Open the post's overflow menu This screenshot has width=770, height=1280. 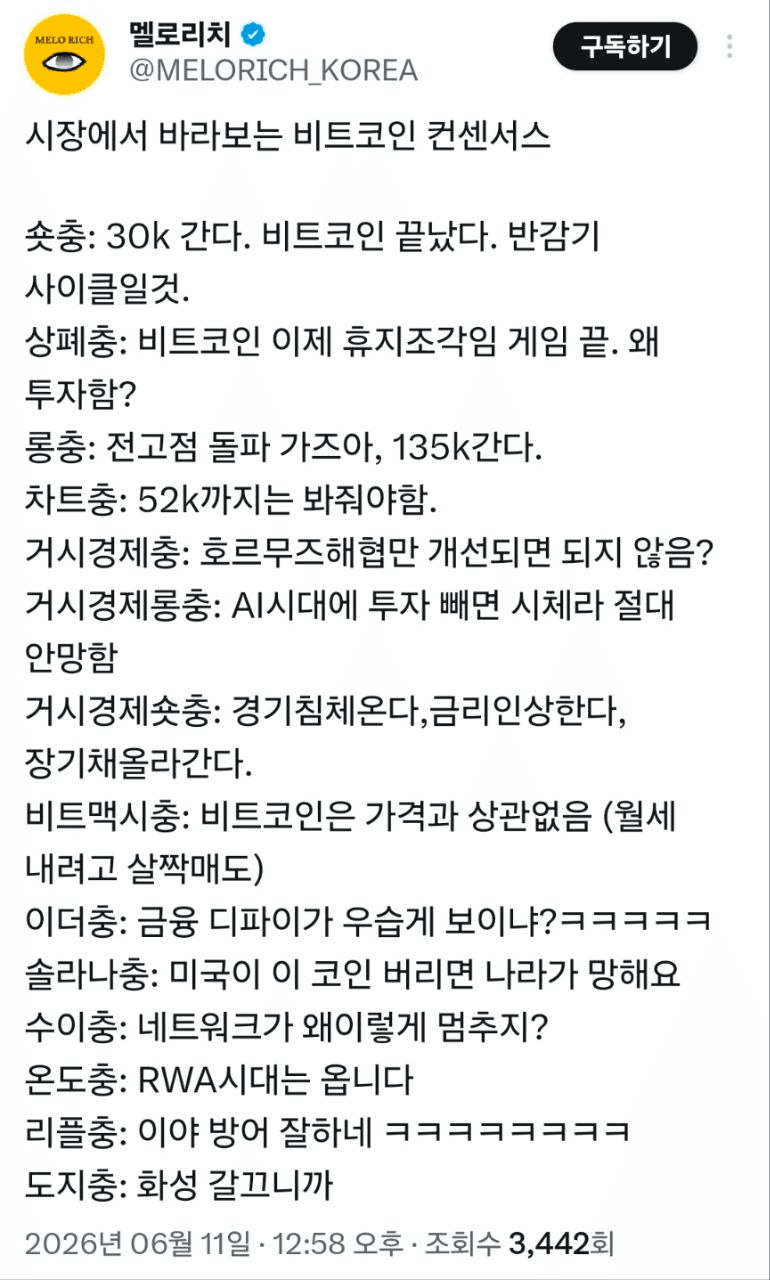point(731,46)
